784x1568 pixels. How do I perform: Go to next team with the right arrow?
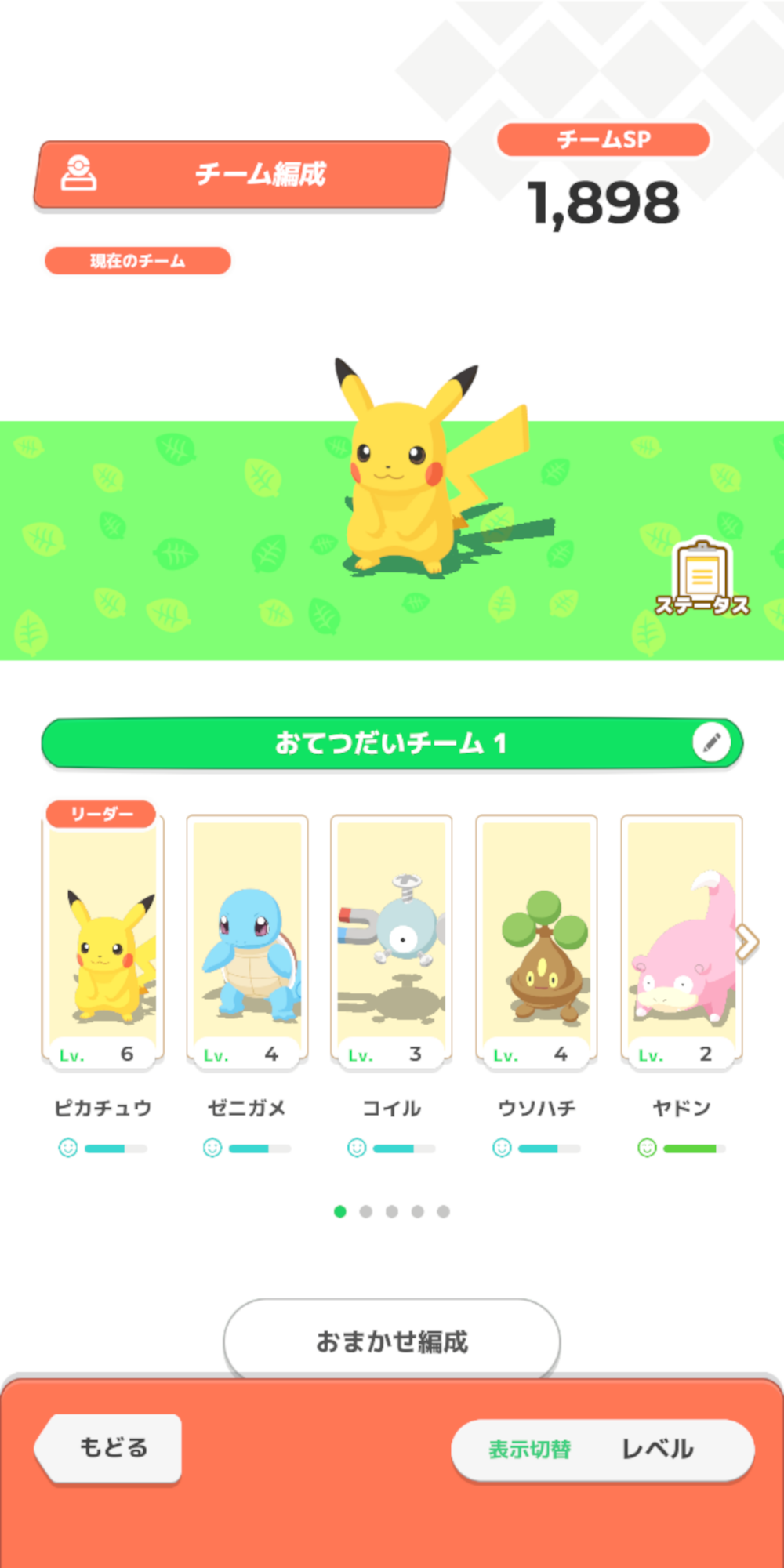[748, 942]
